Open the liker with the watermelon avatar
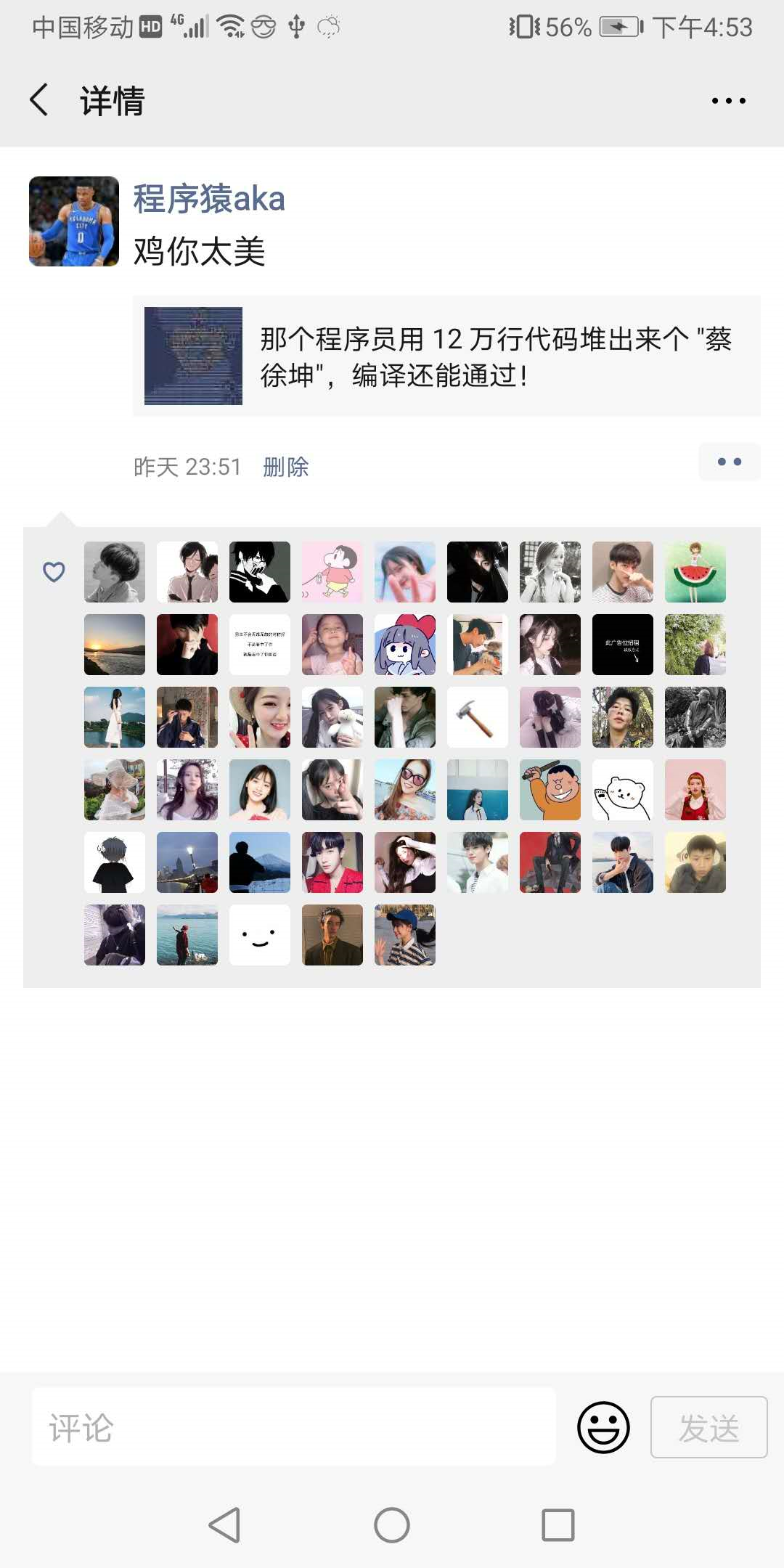 [695, 572]
